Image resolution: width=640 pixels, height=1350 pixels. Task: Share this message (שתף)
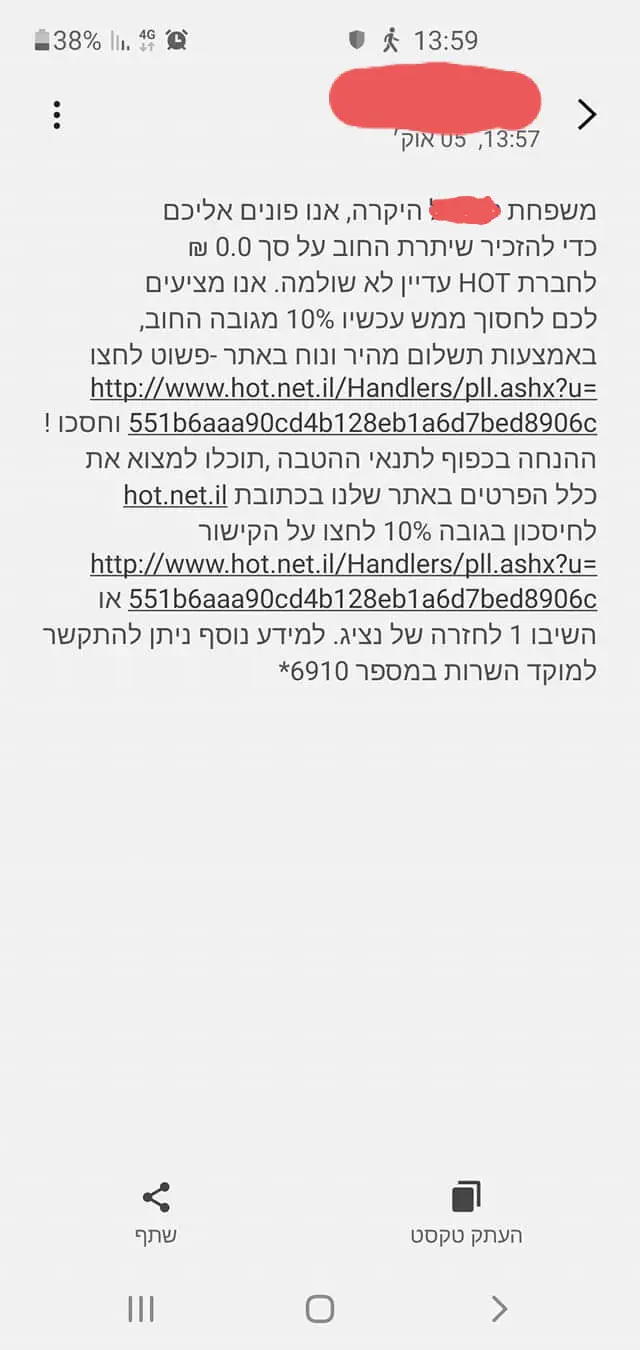coord(156,1211)
